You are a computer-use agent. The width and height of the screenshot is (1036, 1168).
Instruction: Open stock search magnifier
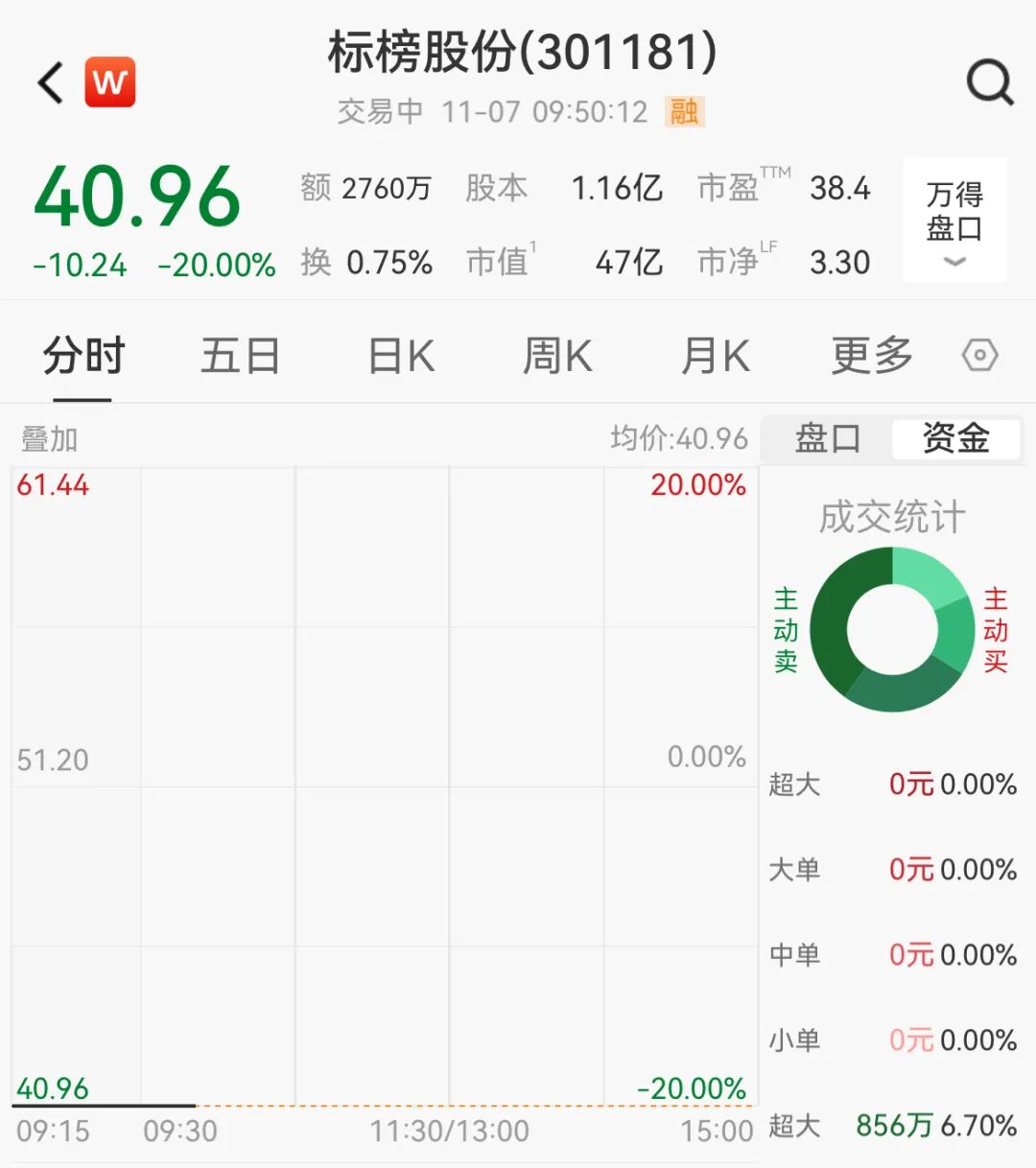pos(989,82)
